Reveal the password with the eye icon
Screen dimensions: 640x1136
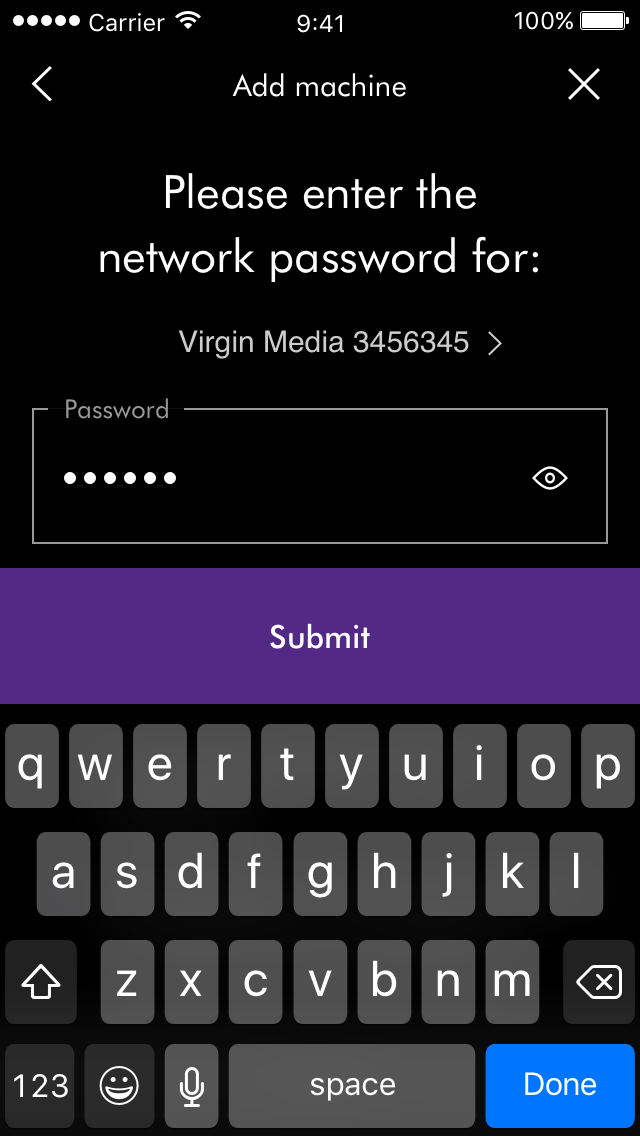click(x=550, y=478)
